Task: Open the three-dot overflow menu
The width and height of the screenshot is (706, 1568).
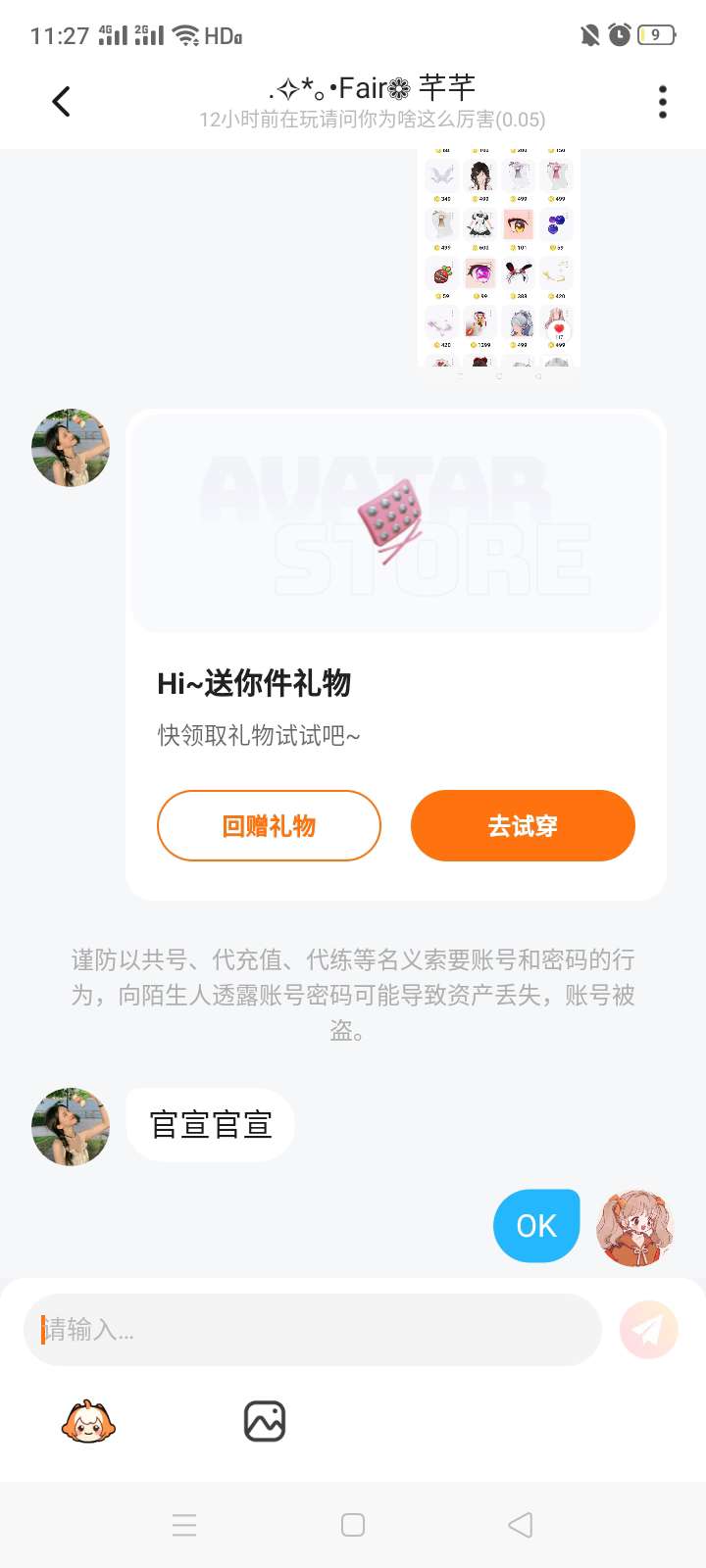Action: click(663, 102)
